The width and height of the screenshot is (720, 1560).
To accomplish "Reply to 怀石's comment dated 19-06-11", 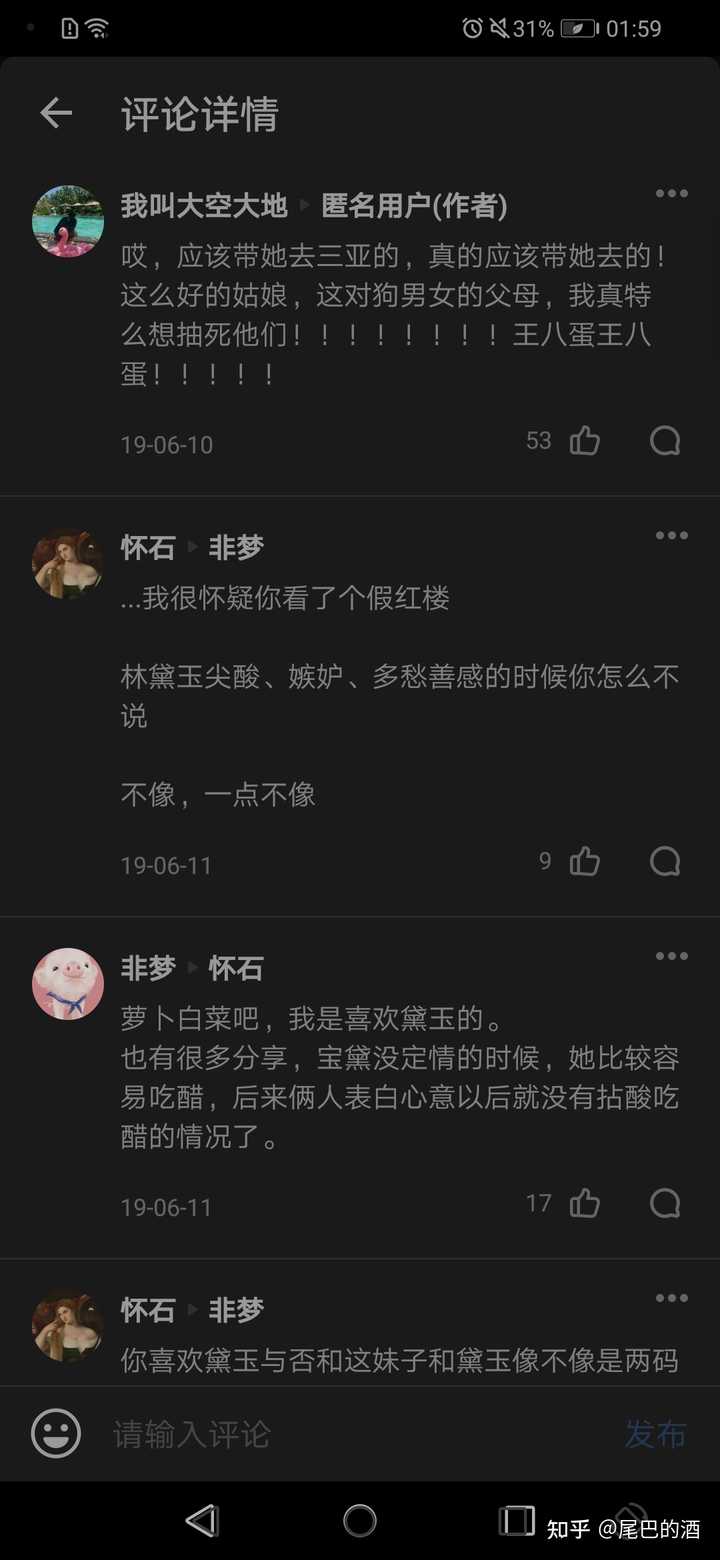I will (665, 862).
